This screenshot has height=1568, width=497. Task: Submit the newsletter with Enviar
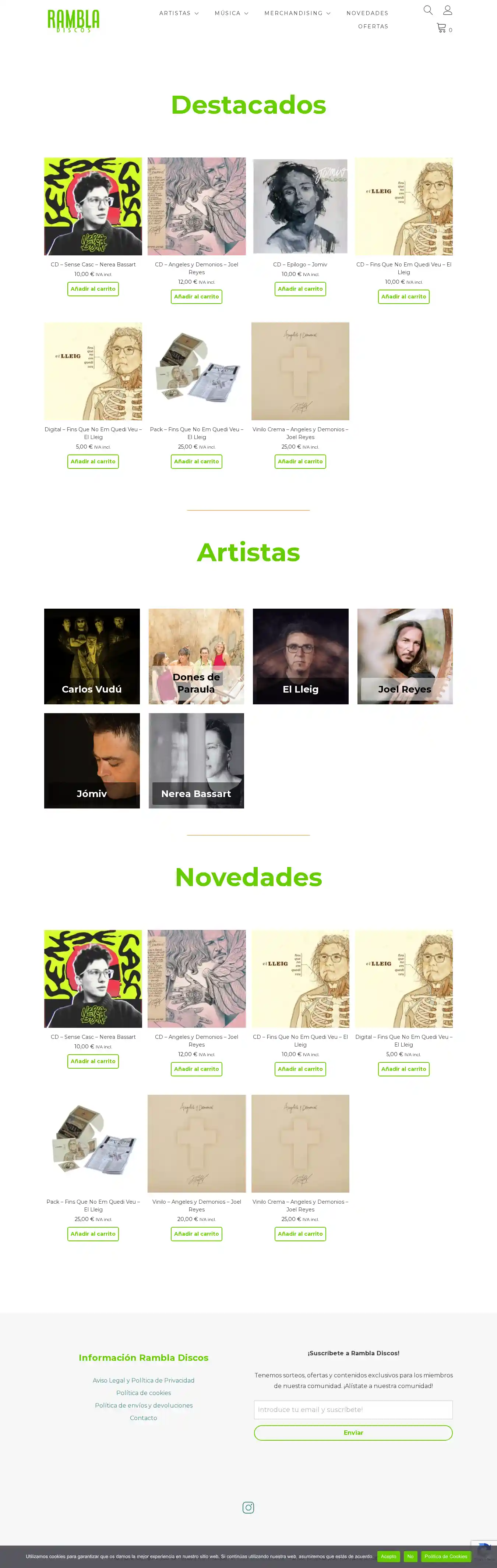pyautogui.click(x=353, y=1432)
